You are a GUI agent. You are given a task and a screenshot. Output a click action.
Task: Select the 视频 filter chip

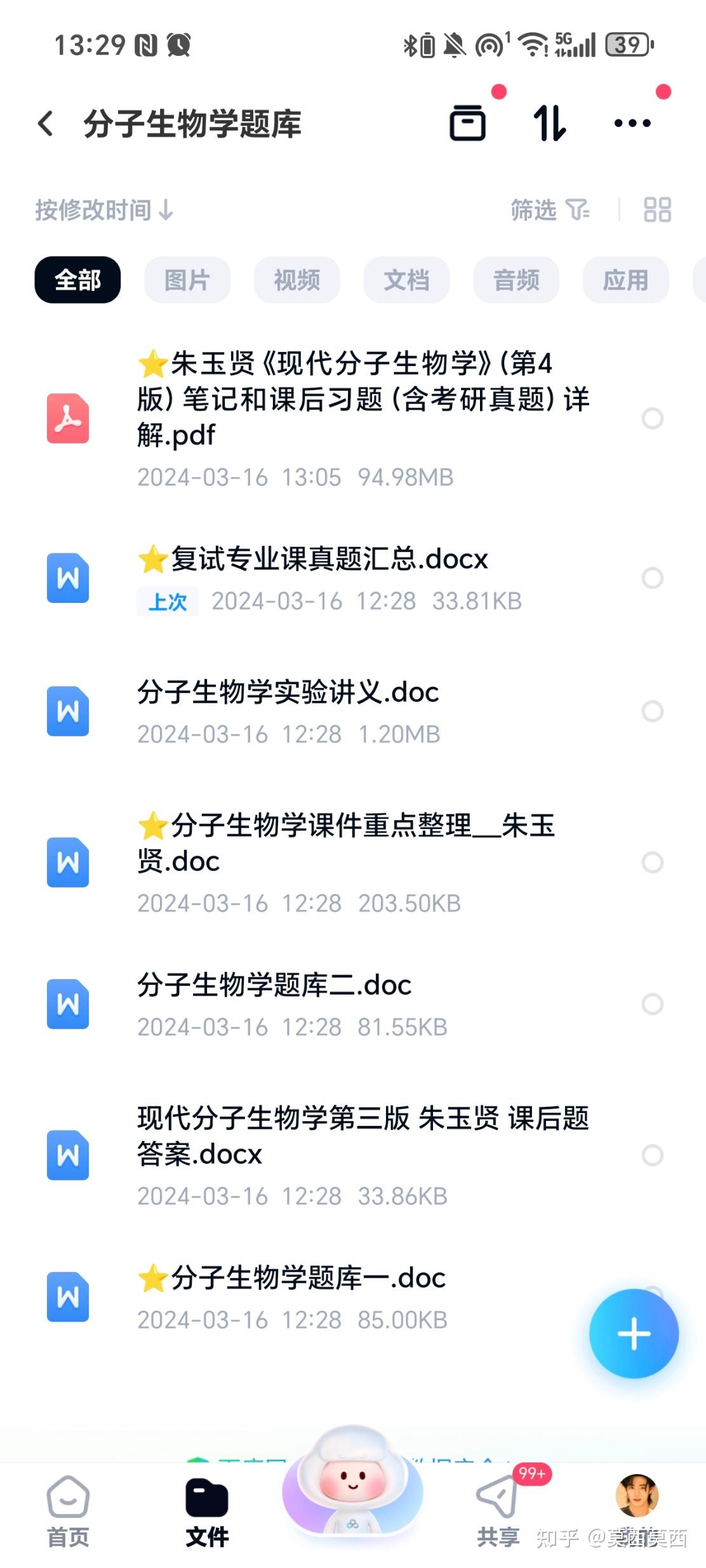(297, 280)
